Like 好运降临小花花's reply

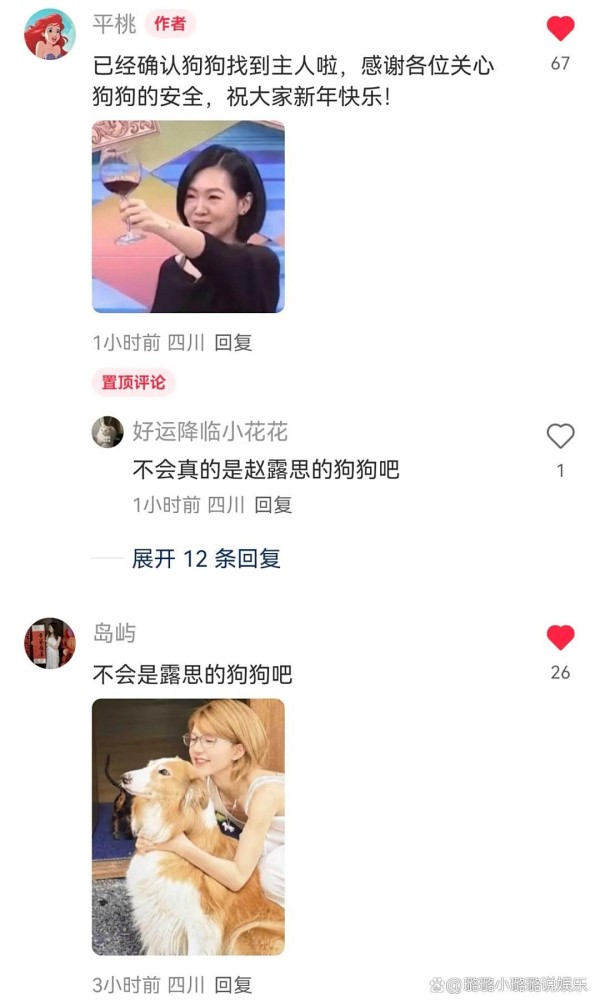tap(560, 436)
